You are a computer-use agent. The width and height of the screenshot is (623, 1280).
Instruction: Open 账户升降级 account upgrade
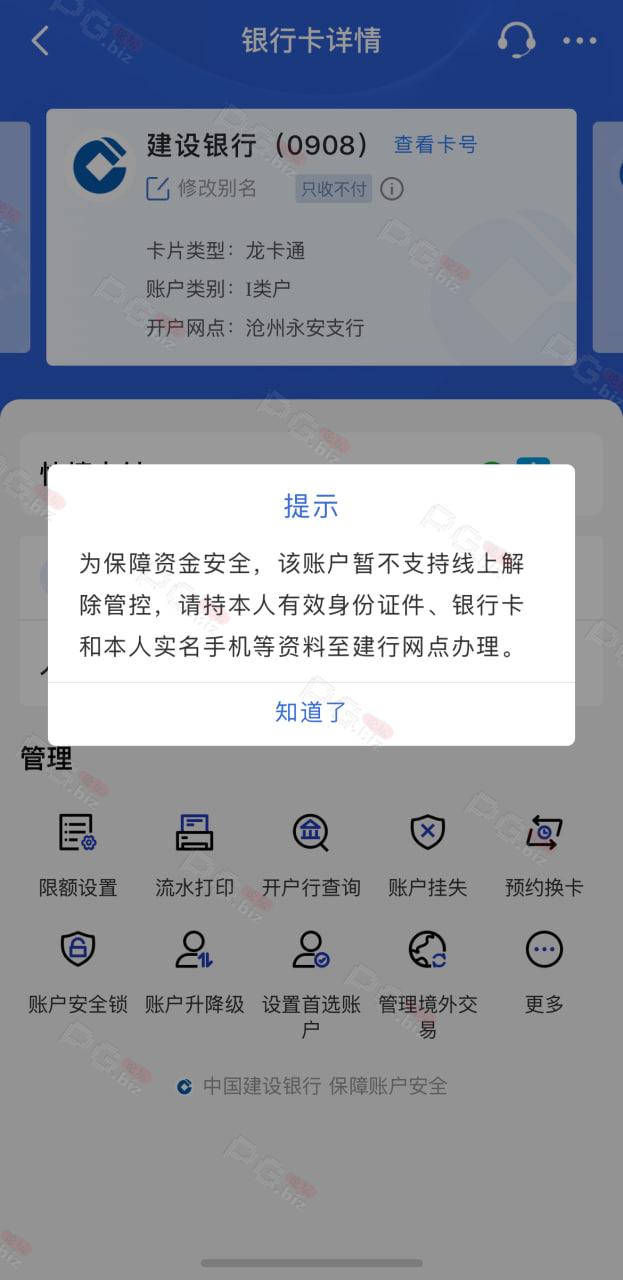tap(194, 972)
